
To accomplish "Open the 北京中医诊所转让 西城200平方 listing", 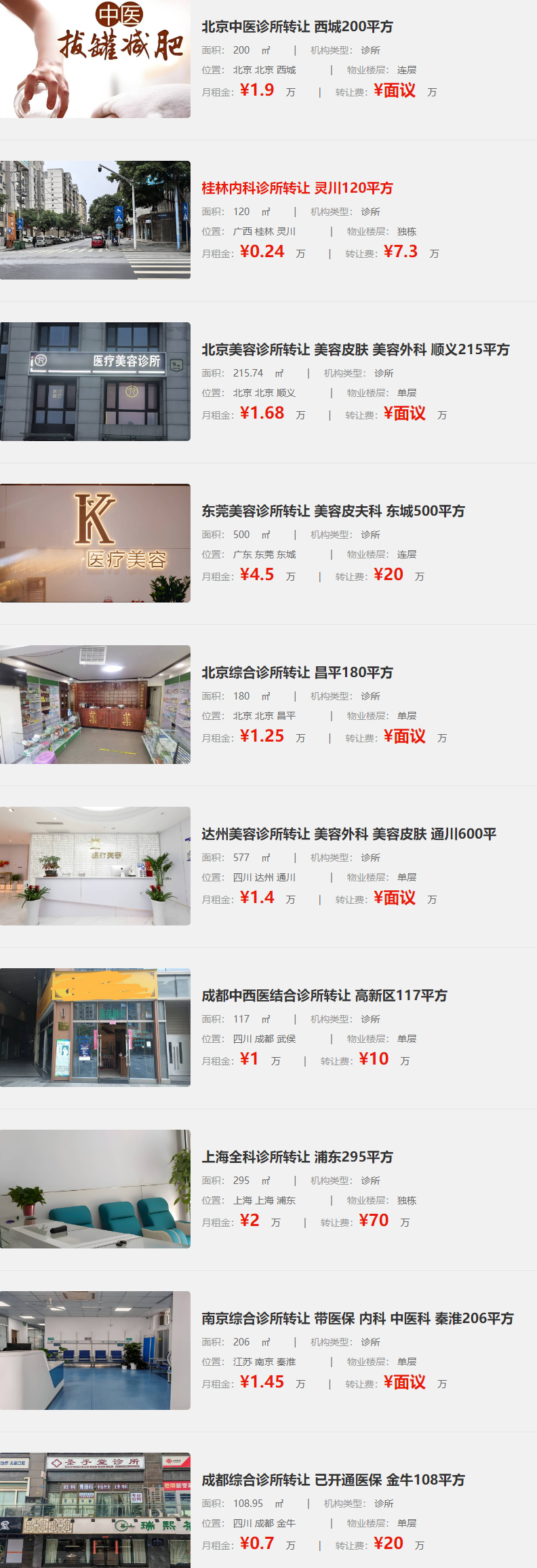I will pyautogui.click(x=297, y=26).
